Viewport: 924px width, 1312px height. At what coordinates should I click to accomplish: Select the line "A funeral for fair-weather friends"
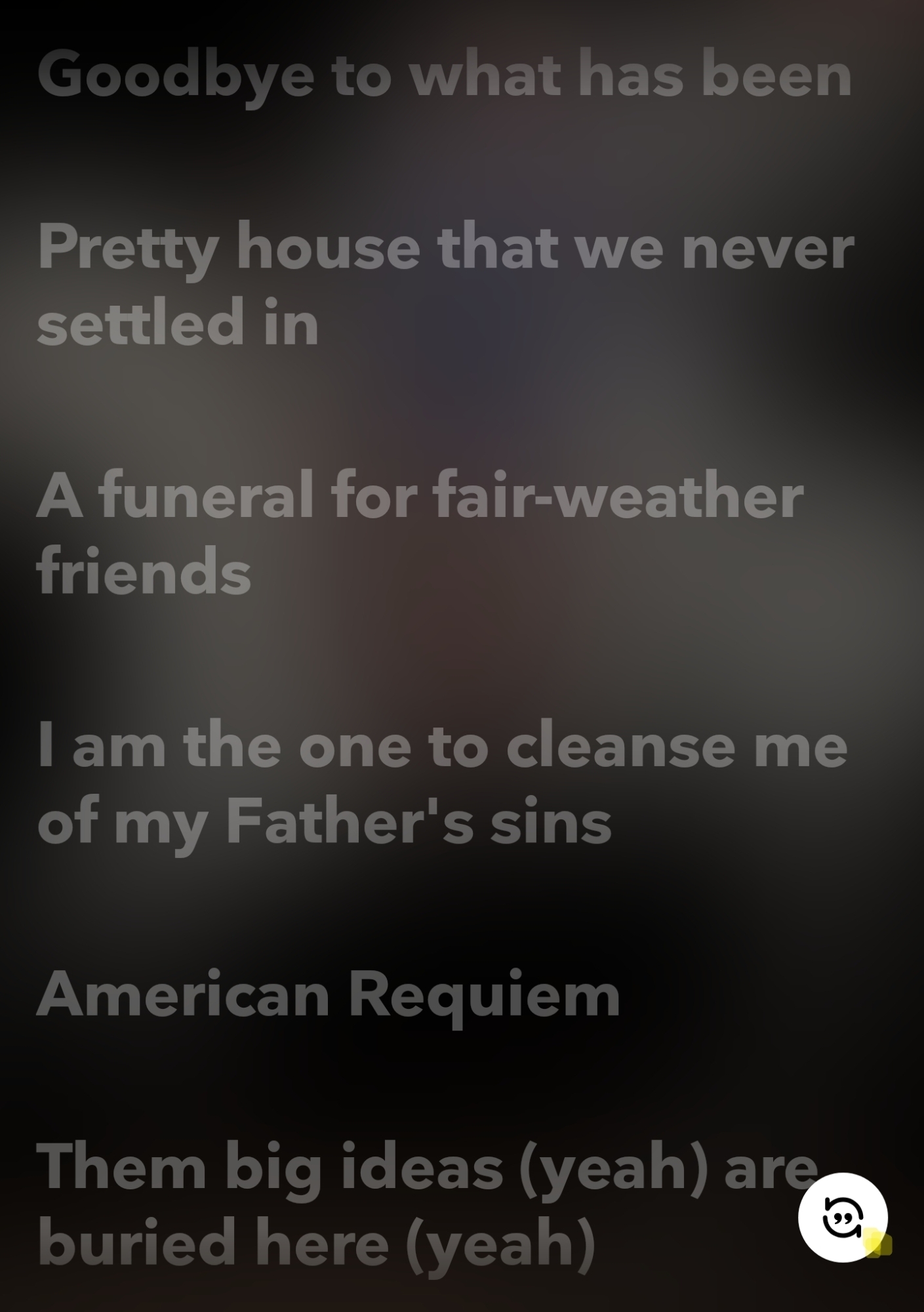(420, 533)
